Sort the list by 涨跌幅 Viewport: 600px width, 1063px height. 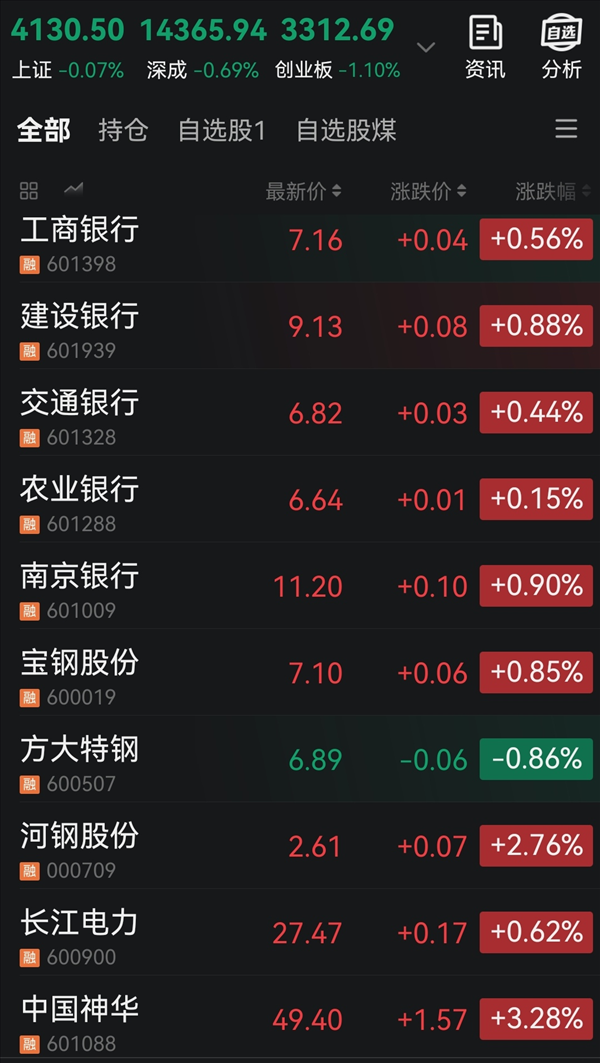[x=551, y=191]
